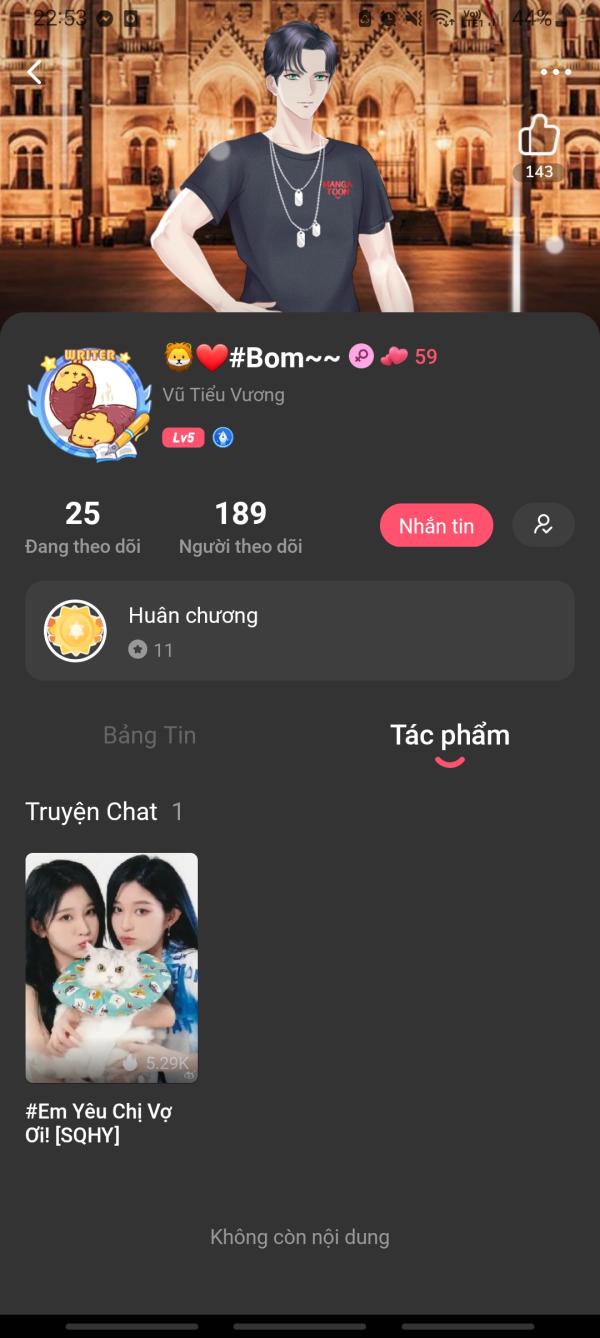View the 189 Người theo dõi list
This screenshot has width=600, height=1338.
[x=240, y=527]
